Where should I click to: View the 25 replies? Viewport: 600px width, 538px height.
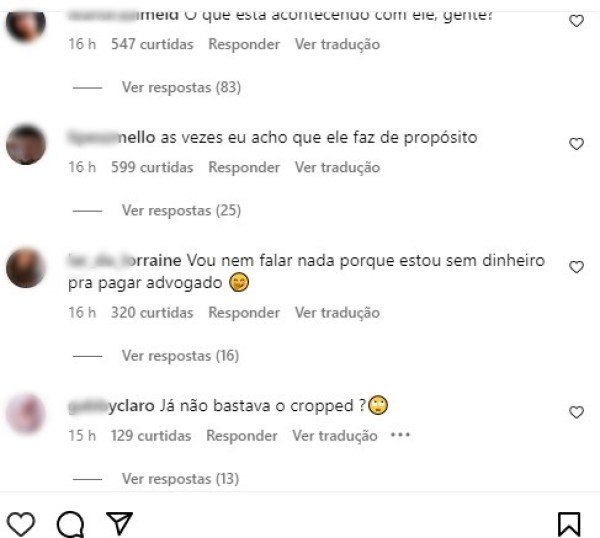(x=181, y=211)
